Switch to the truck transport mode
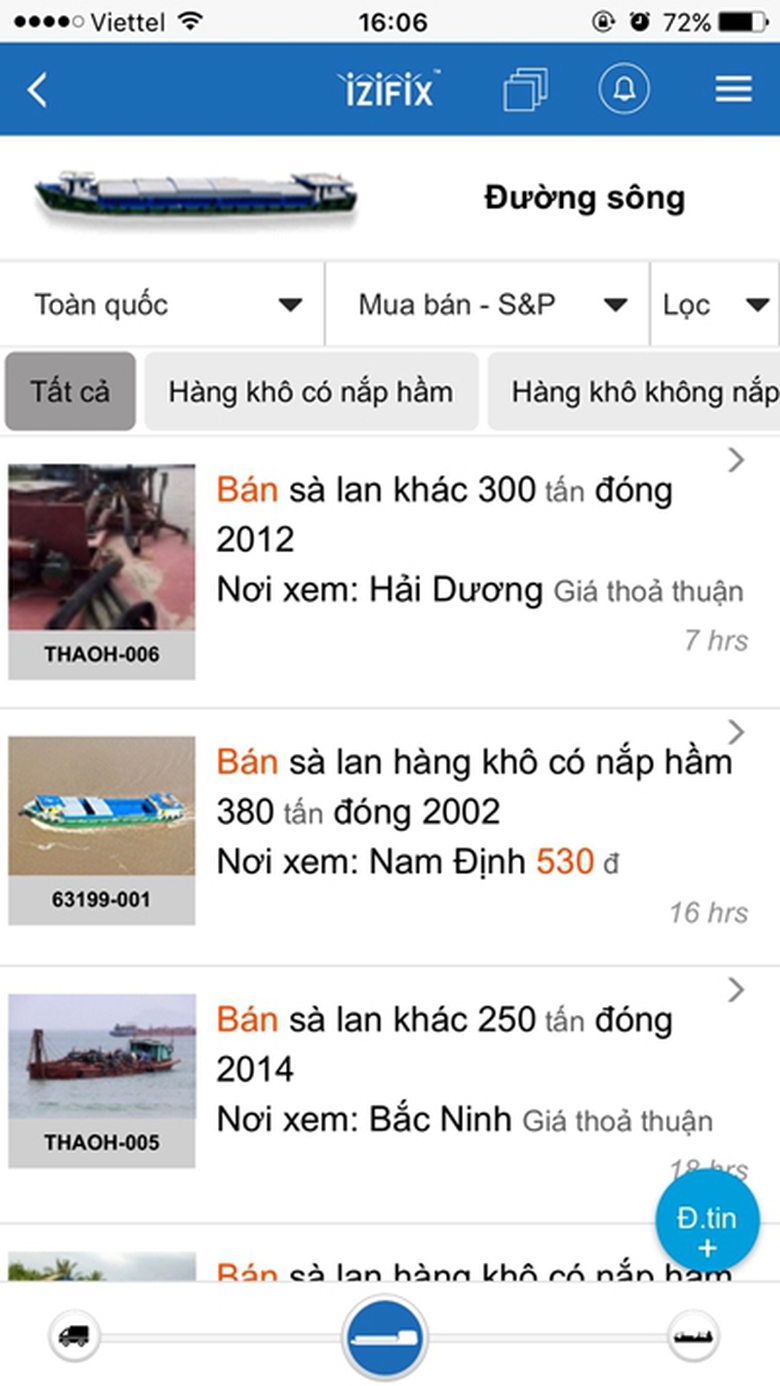 tap(74, 1336)
